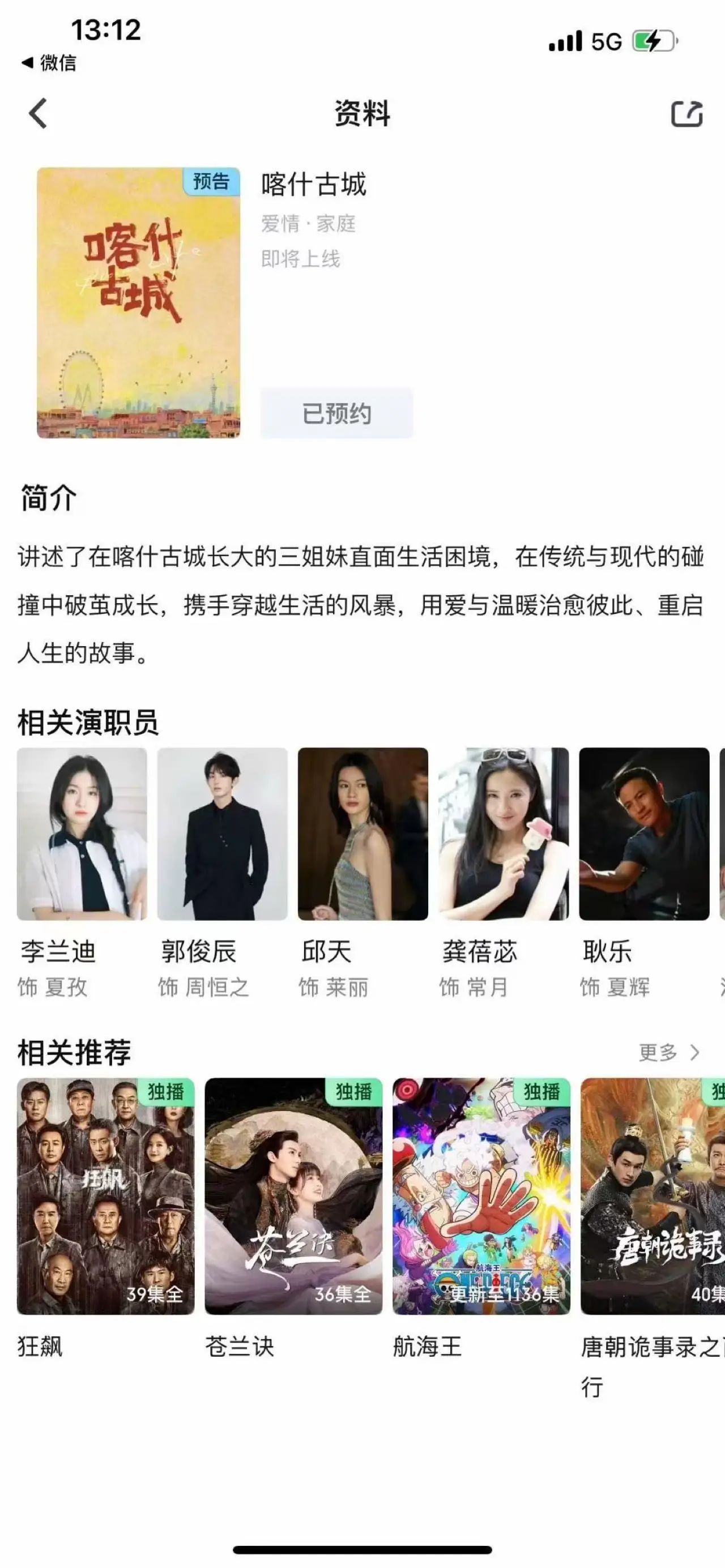View 耿乐's profile card
This screenshot has width=725, height=1568.
point(643,834)
